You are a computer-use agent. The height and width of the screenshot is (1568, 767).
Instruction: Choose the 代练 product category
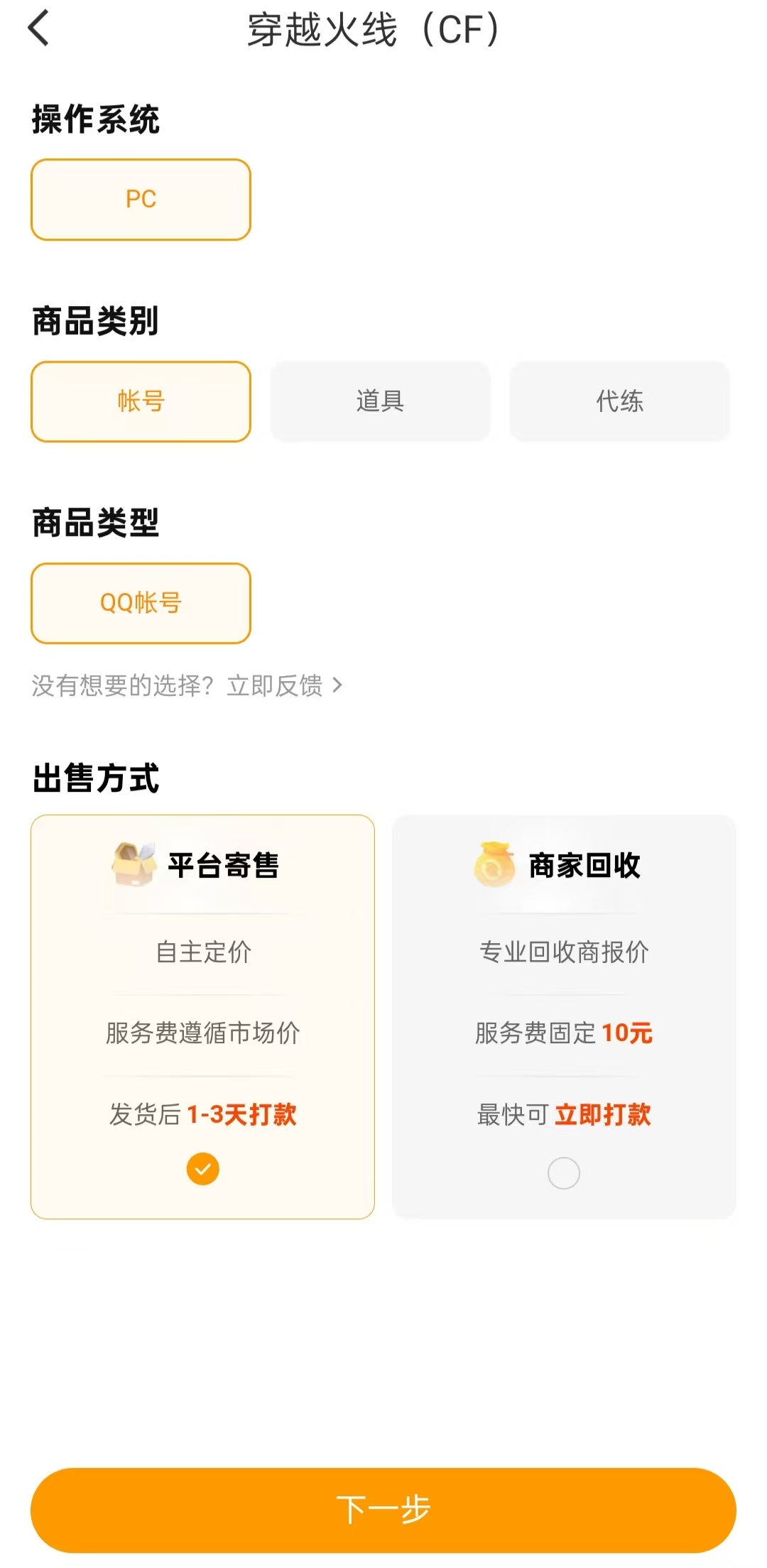[x=619, y=401]
